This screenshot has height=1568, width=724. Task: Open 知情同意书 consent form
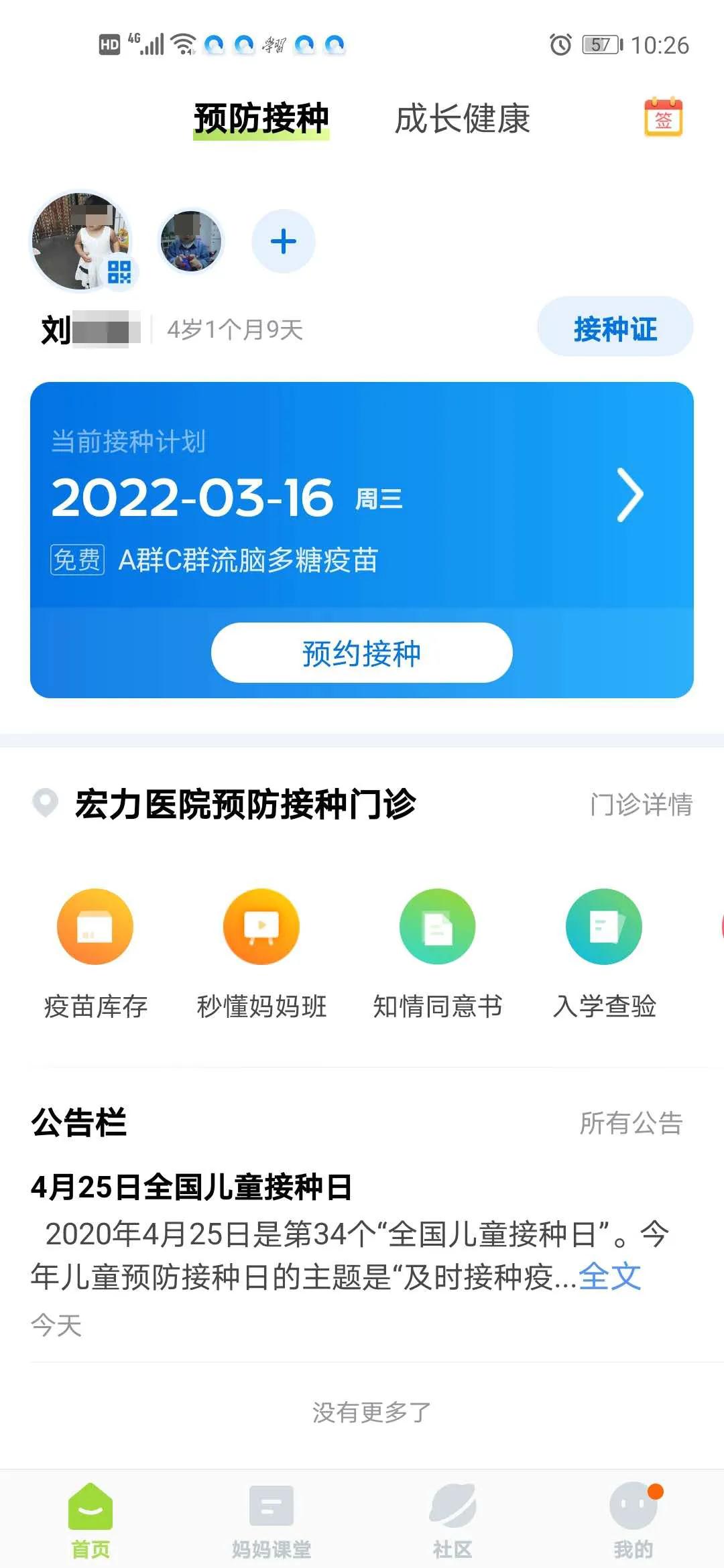point(437,952)
